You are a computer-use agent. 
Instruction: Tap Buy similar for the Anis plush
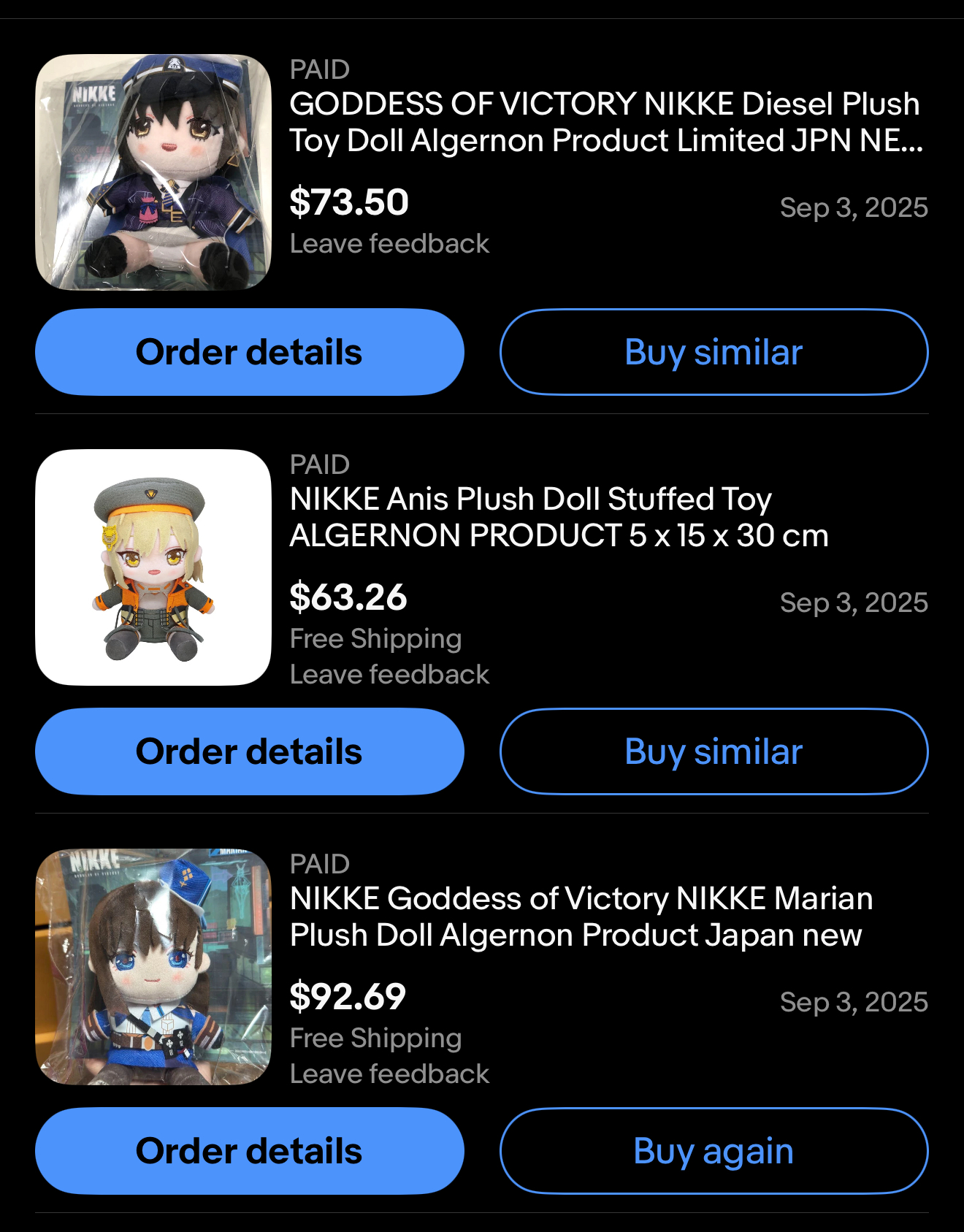click(714, 751)
